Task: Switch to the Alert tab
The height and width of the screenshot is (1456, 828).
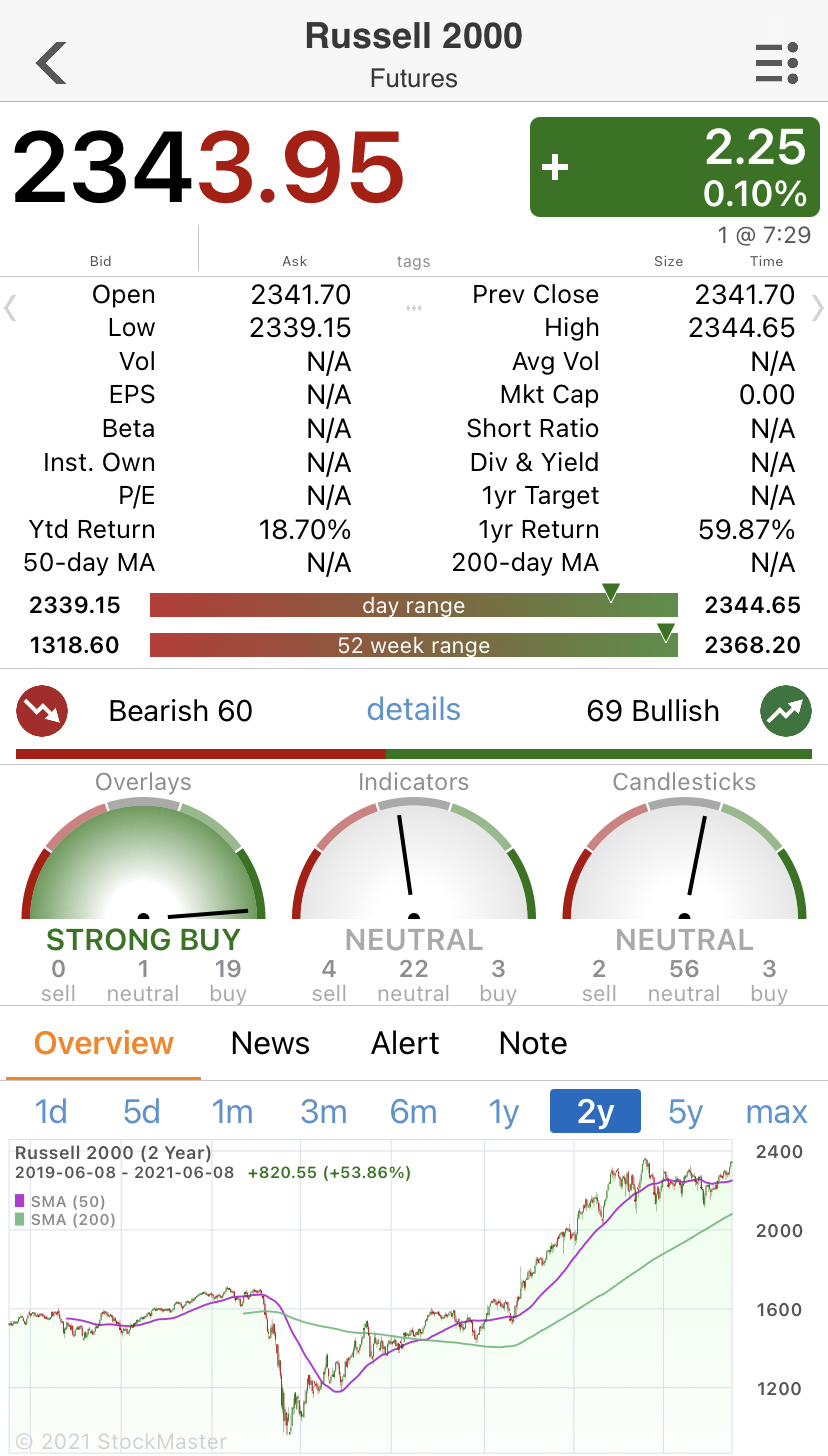Action: click(405, 1043)
